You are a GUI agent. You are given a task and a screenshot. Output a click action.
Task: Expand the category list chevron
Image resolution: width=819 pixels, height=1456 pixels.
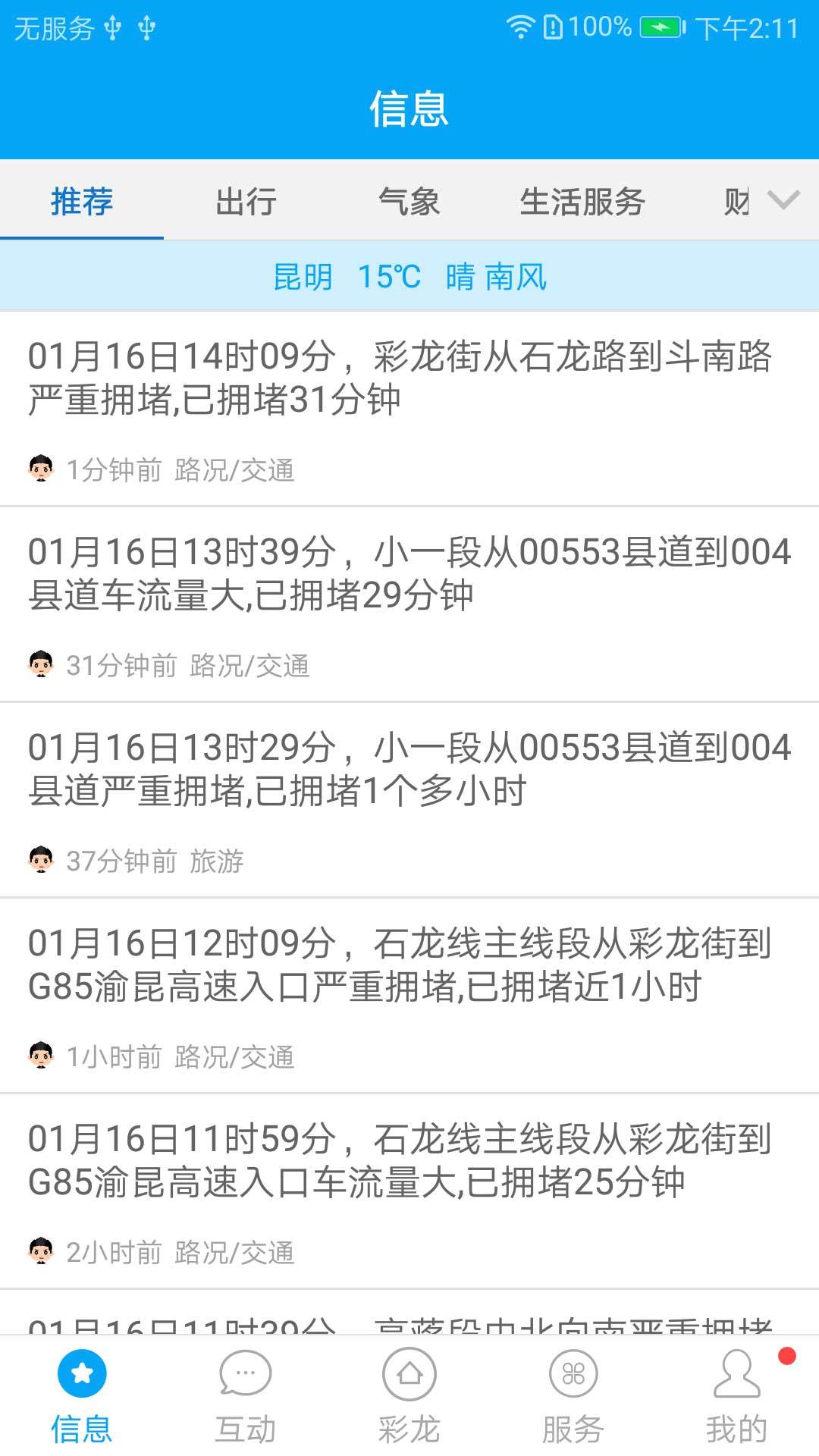pyautogui.click(x=783, y=200)
